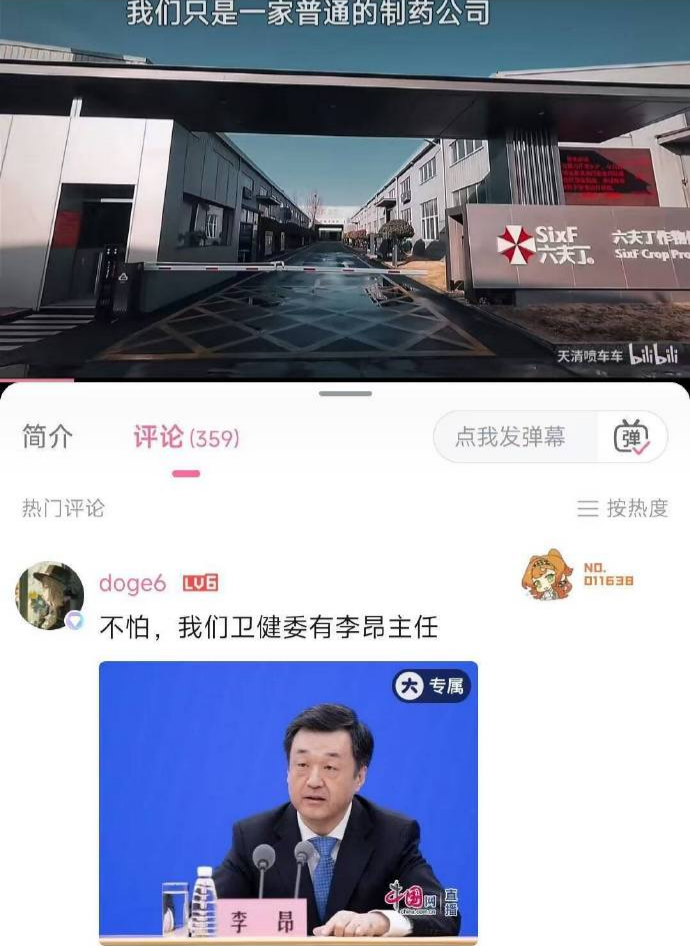Open doge6's profile avatar
690x946 pixels.
point(49,595)
